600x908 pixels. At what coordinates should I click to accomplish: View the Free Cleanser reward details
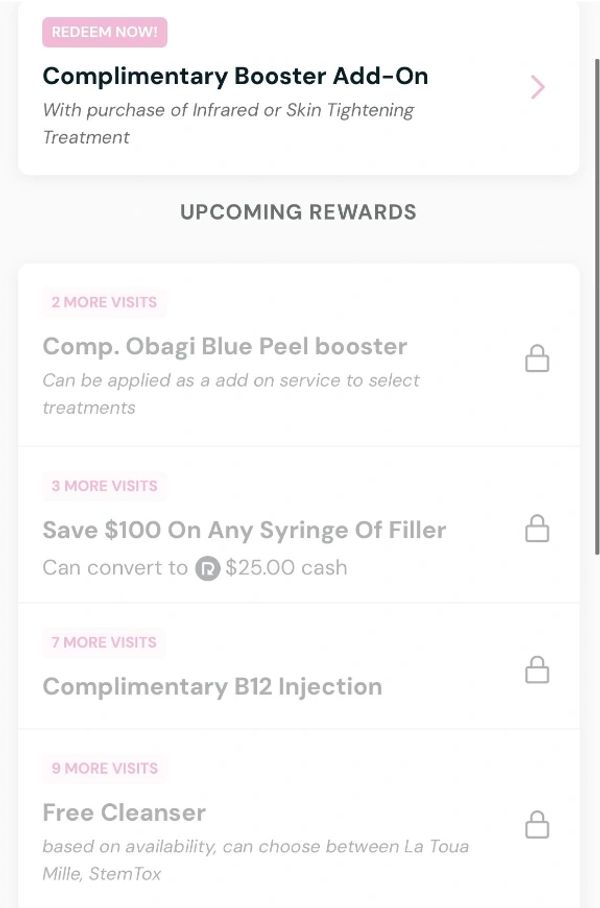tap(298, 826)
